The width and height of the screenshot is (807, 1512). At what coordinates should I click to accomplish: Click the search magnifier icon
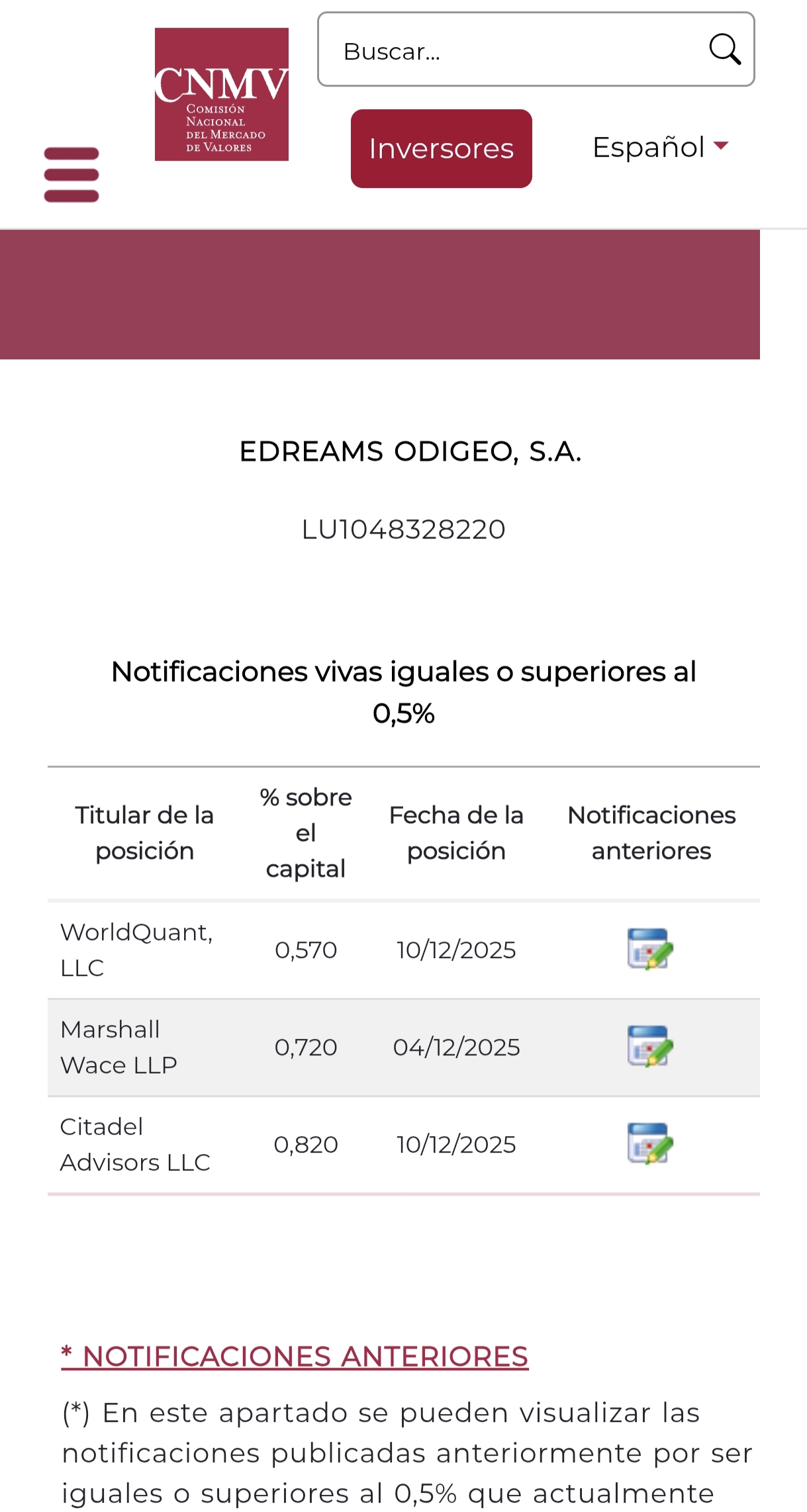coord(726,50)
